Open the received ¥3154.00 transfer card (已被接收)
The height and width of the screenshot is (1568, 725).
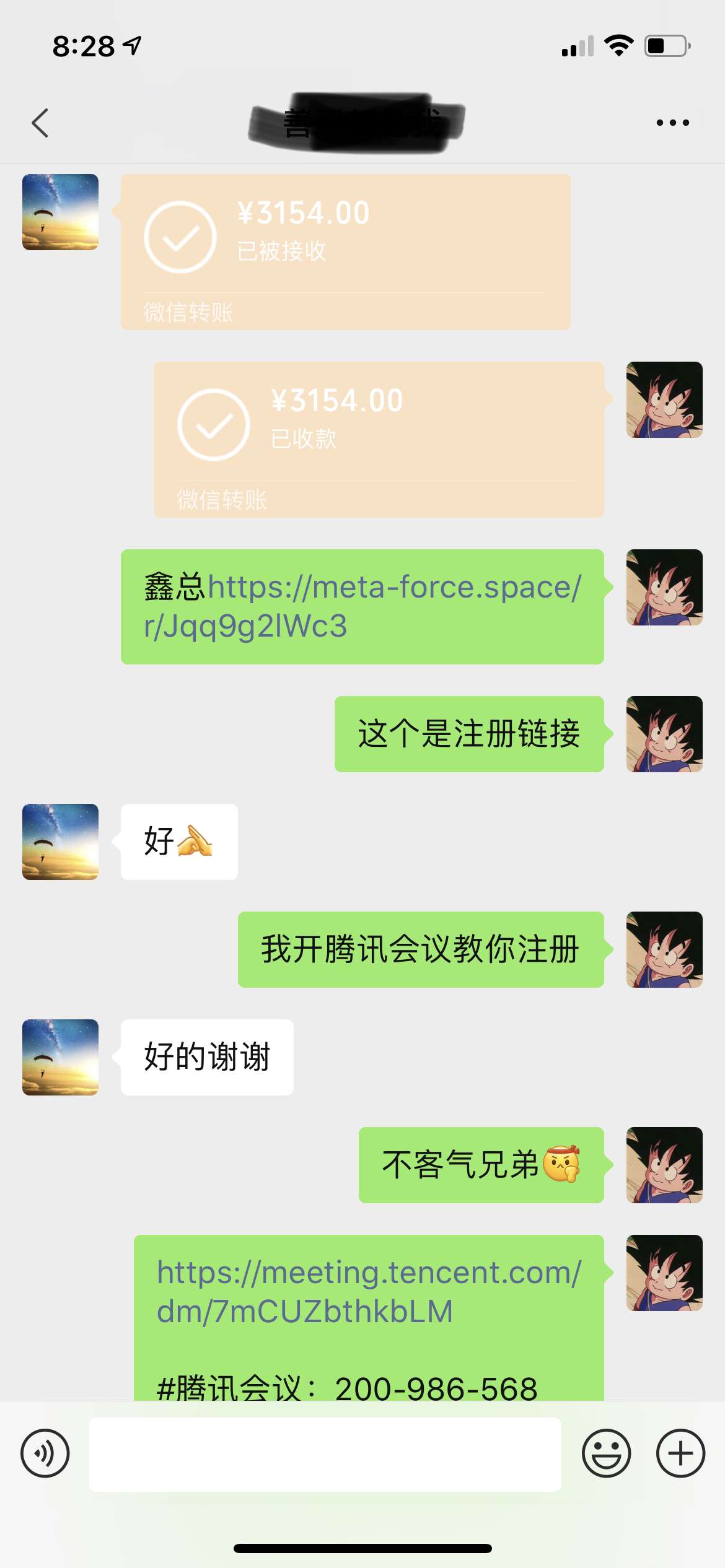(345, 251)
